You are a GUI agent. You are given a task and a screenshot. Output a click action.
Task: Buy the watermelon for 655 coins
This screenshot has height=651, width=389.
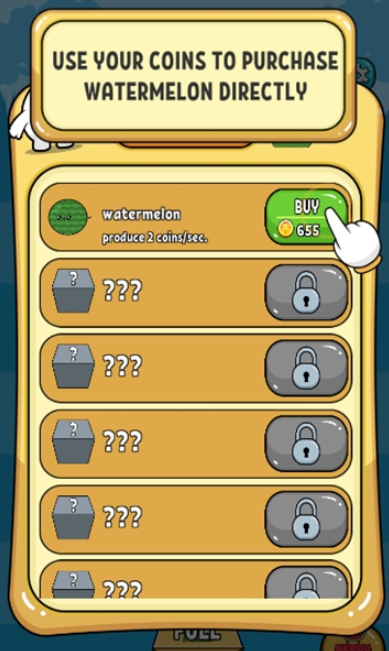coord(306,217)
